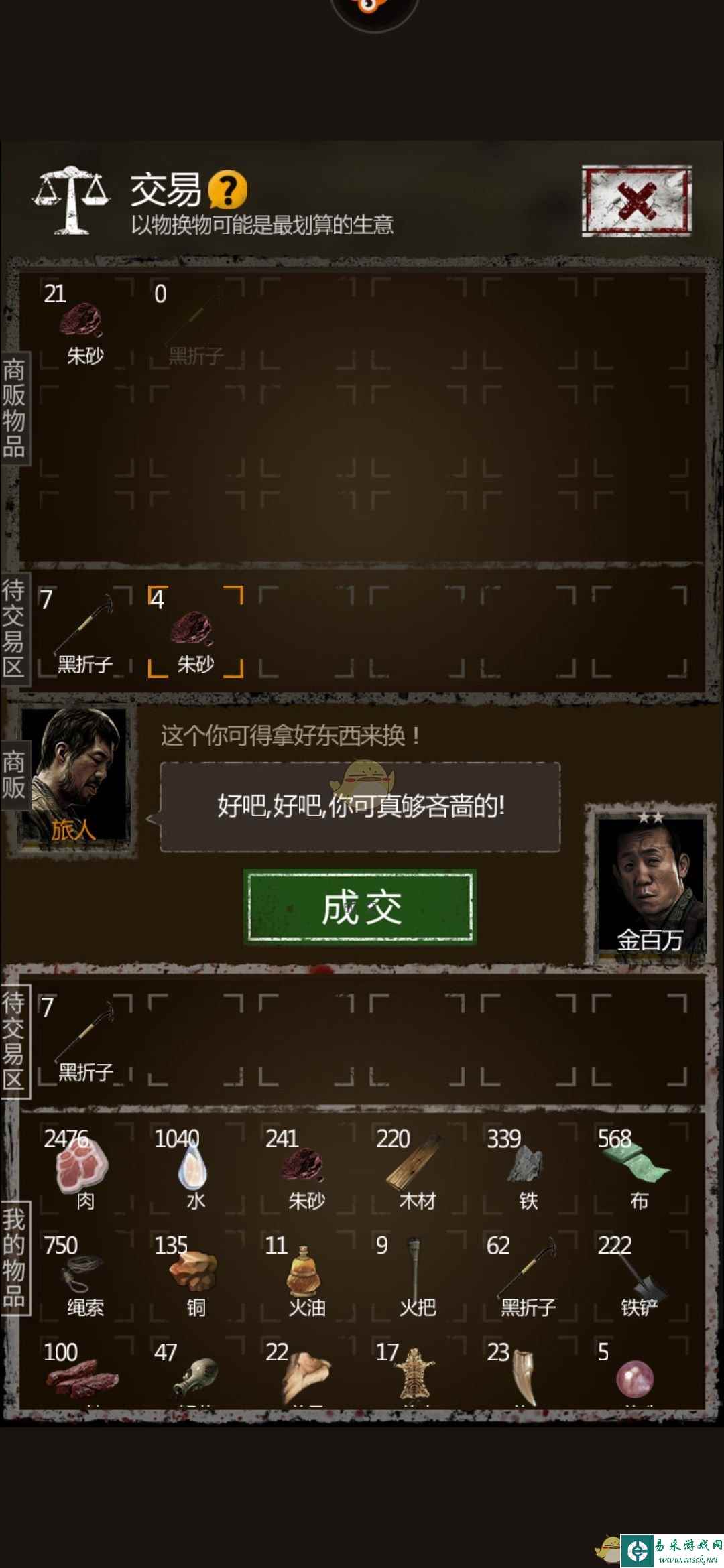
Task: Remove 黑折子 from my pending trade area
Action: 84,1039
